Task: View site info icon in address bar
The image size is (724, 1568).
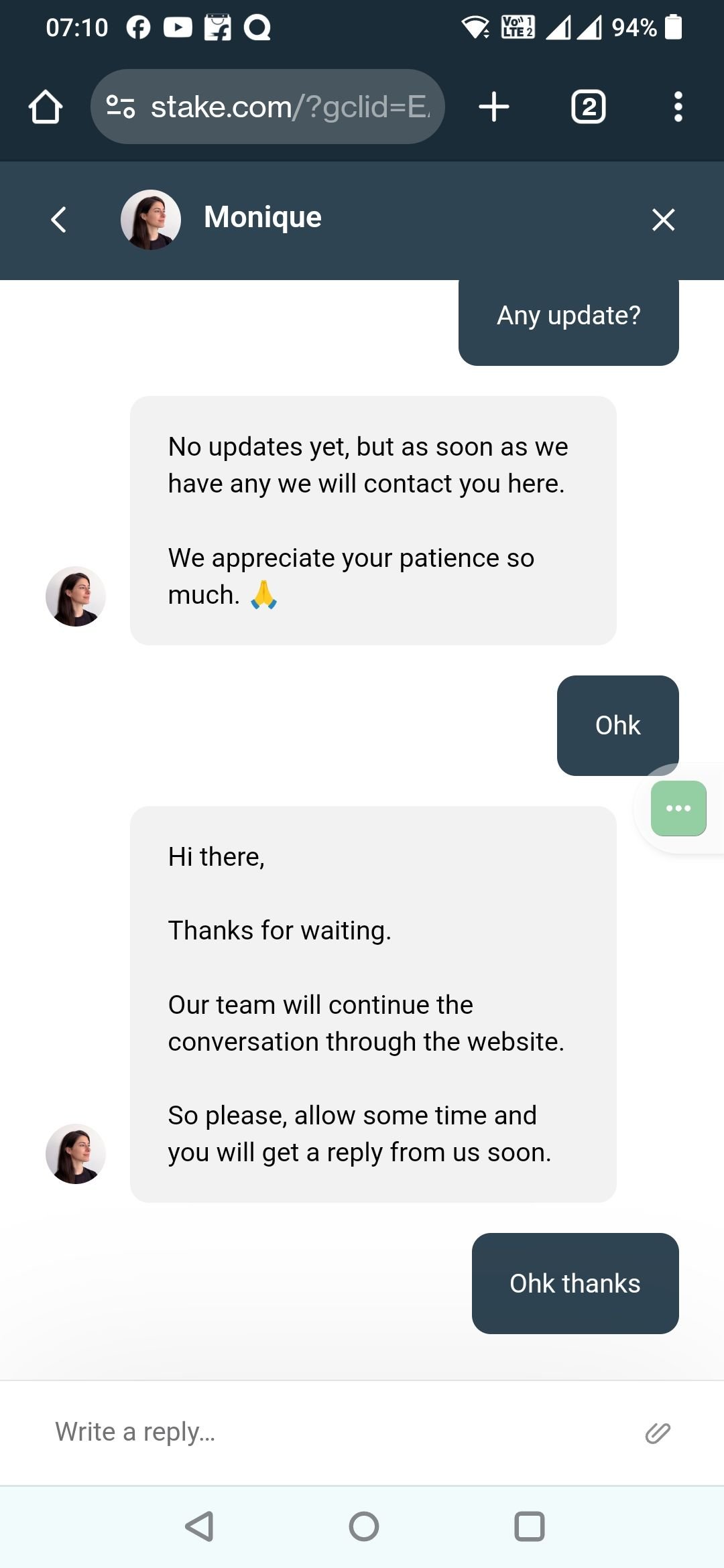Action: coord(121,107)
